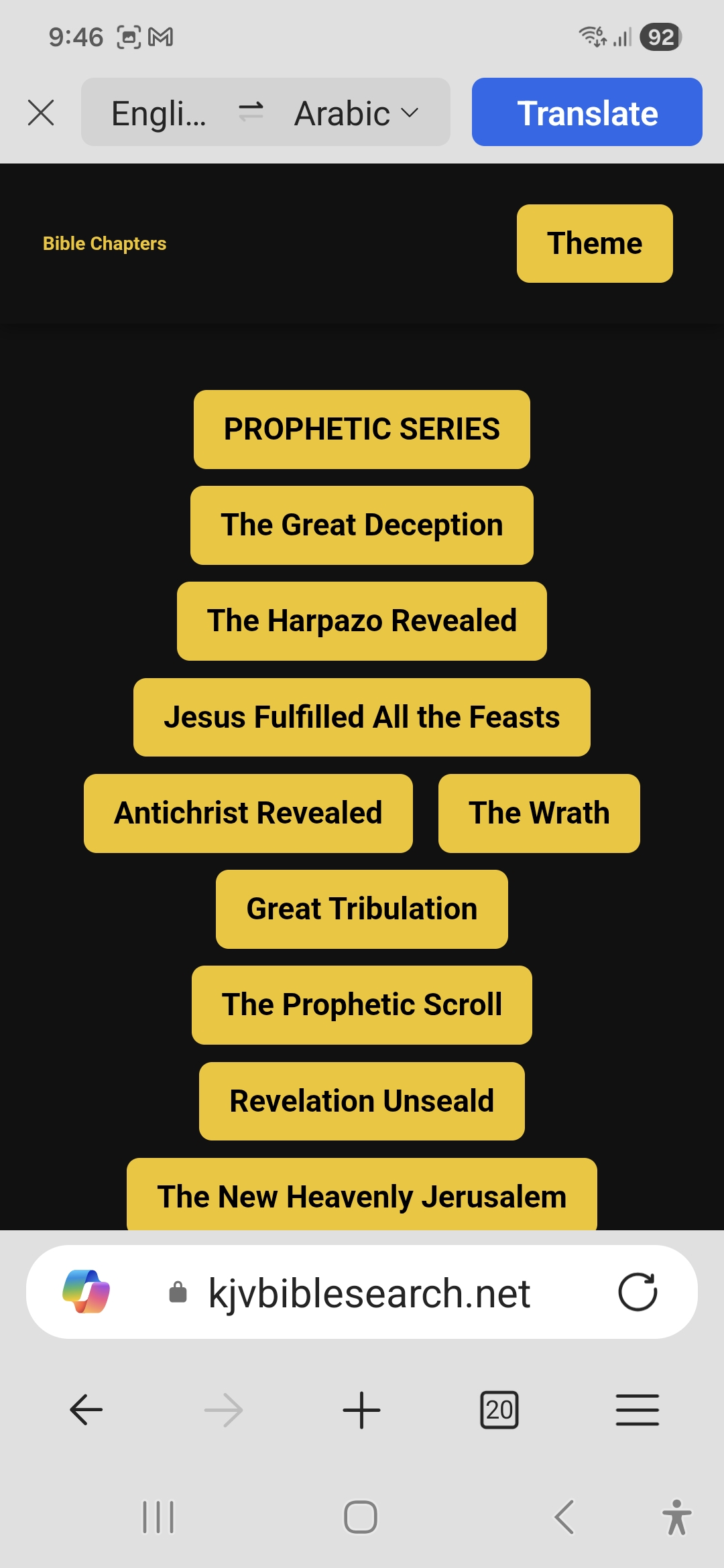Choose the English source language
Image resolution: width=724 pixels, height=1568 pixels.
[x=159, y=113]
